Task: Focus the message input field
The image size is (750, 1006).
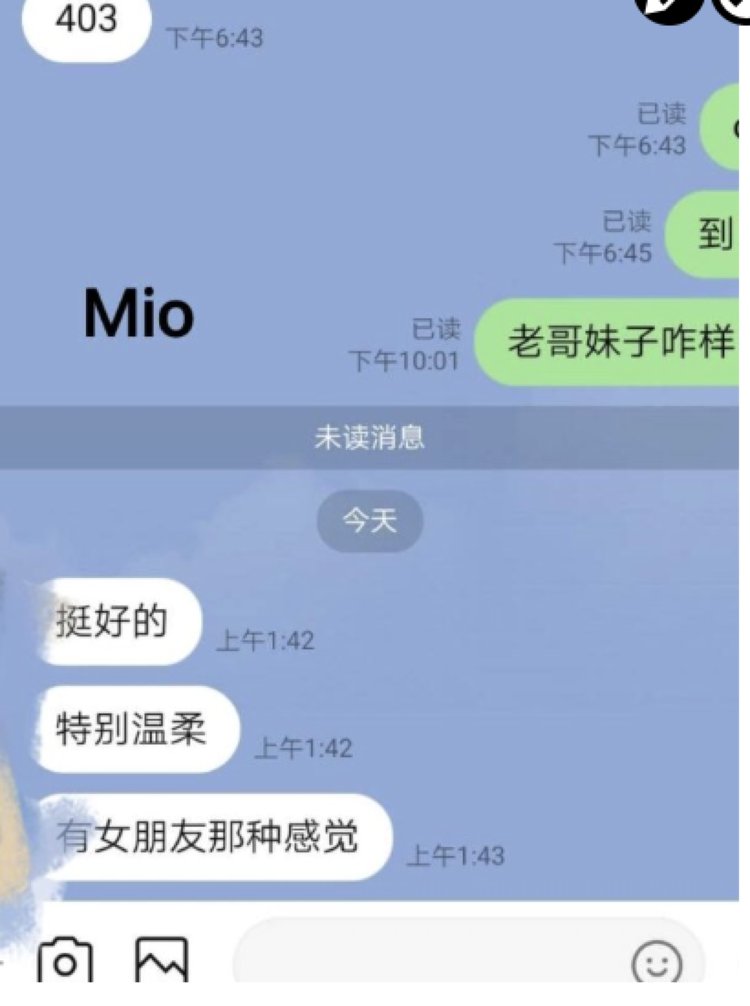Action: click(430, 960)
